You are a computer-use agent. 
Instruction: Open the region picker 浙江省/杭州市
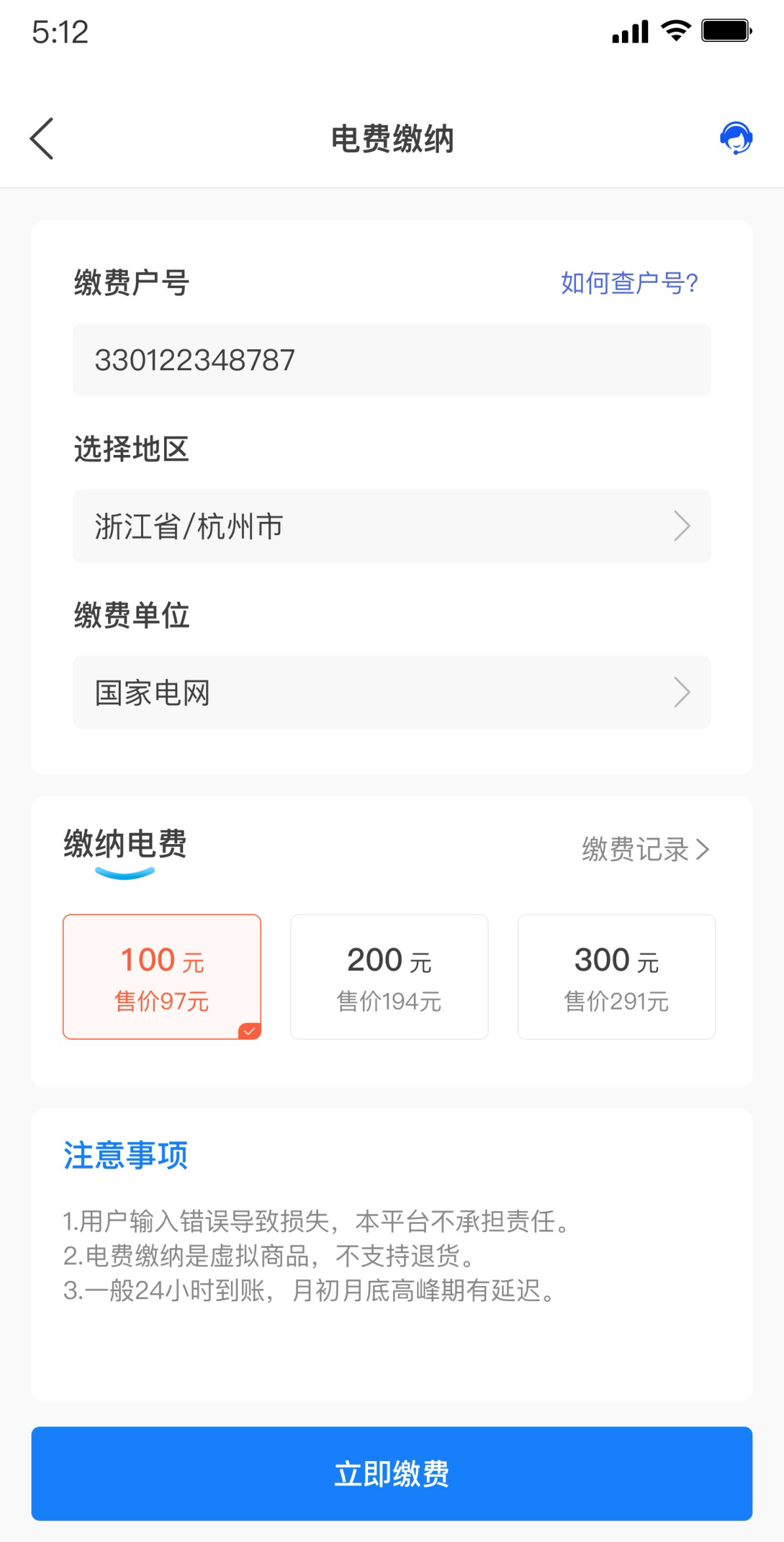tap(392, 526)
